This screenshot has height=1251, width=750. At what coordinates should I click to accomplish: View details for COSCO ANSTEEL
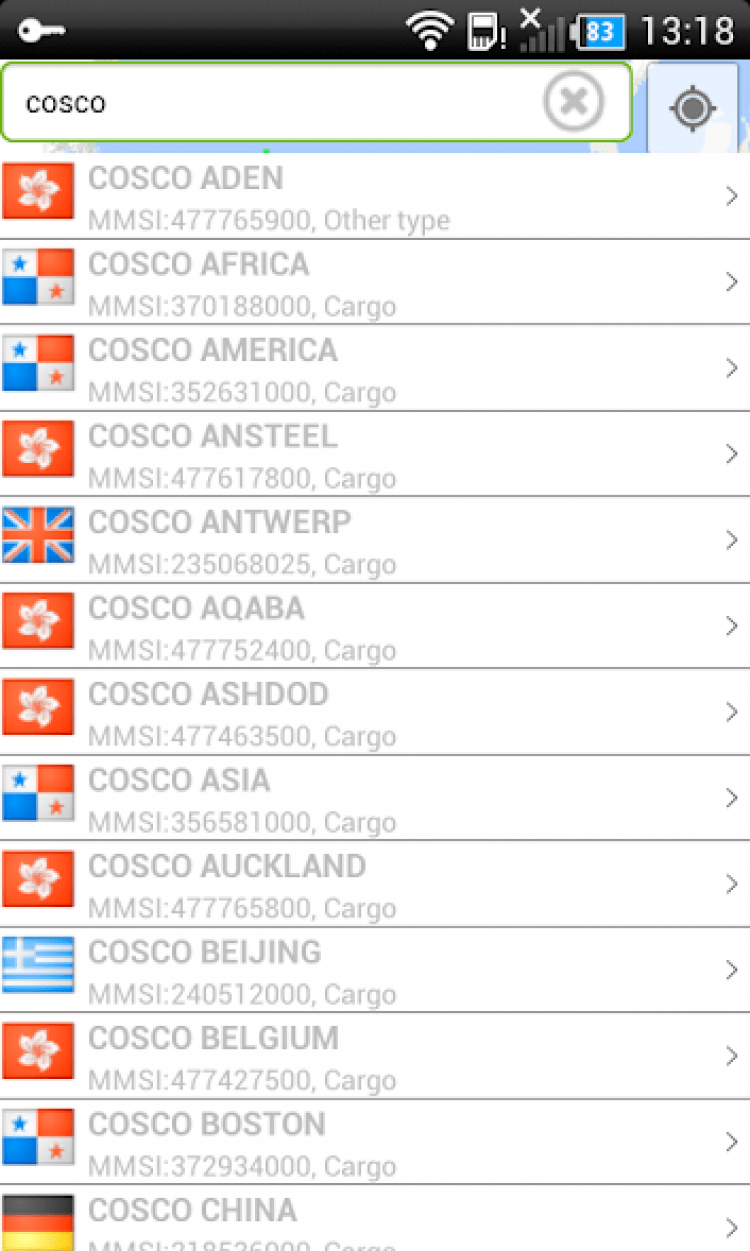click(x=375, y=455)
